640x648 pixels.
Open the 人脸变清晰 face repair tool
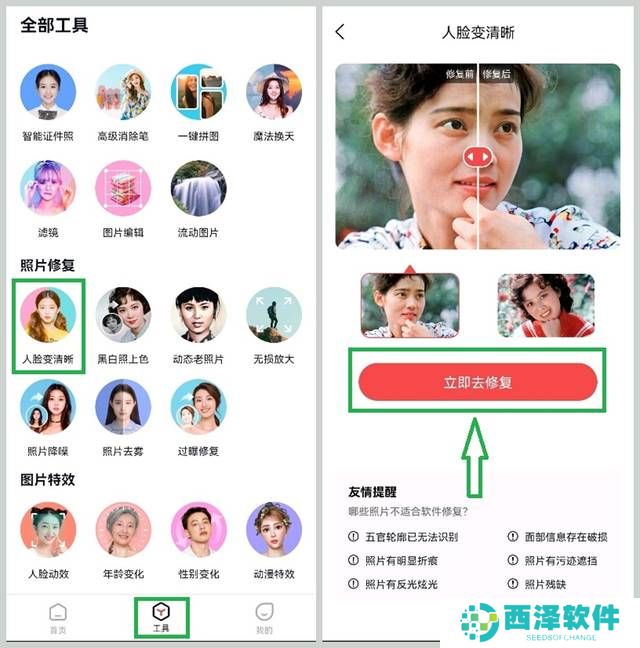[x=48, y=315]
